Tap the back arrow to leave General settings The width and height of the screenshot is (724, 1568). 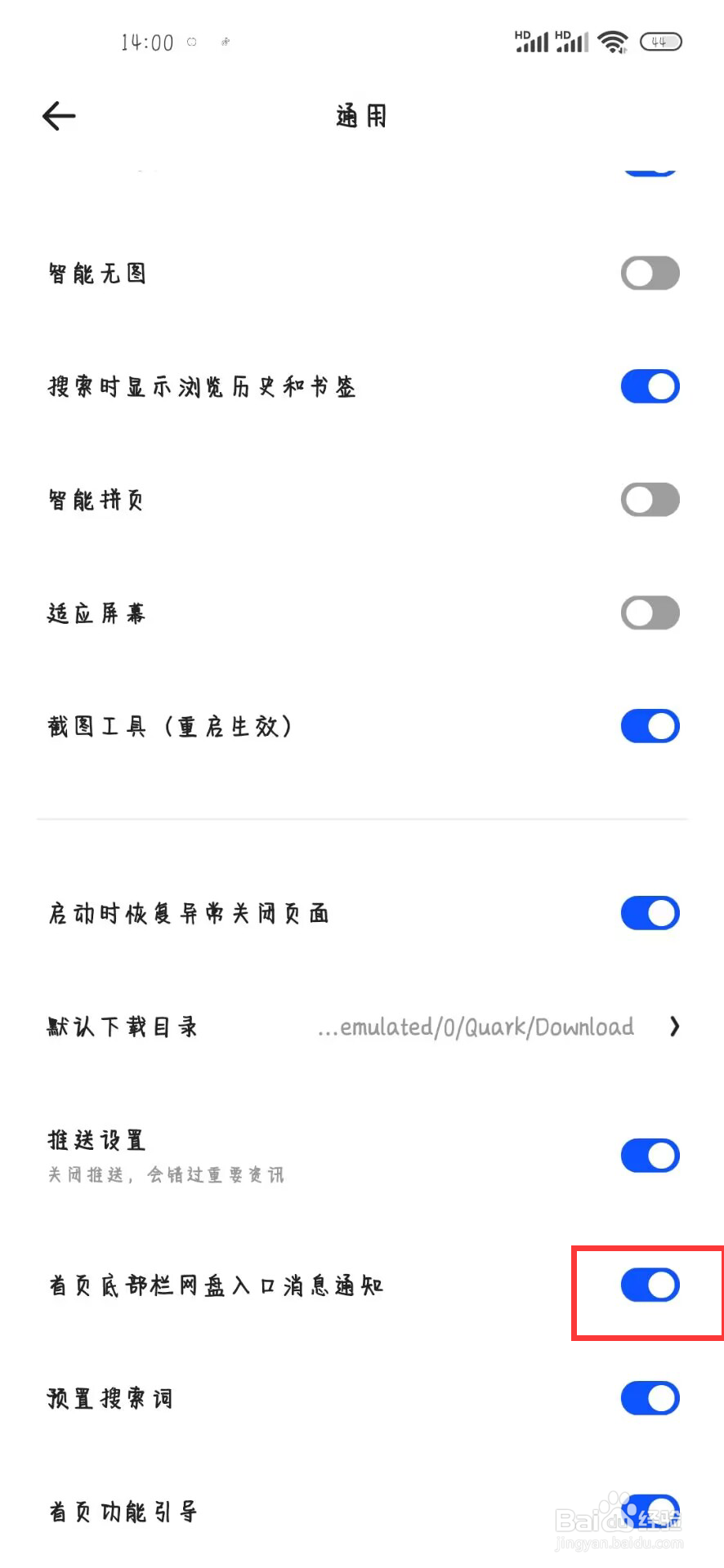tap(57, 116)
